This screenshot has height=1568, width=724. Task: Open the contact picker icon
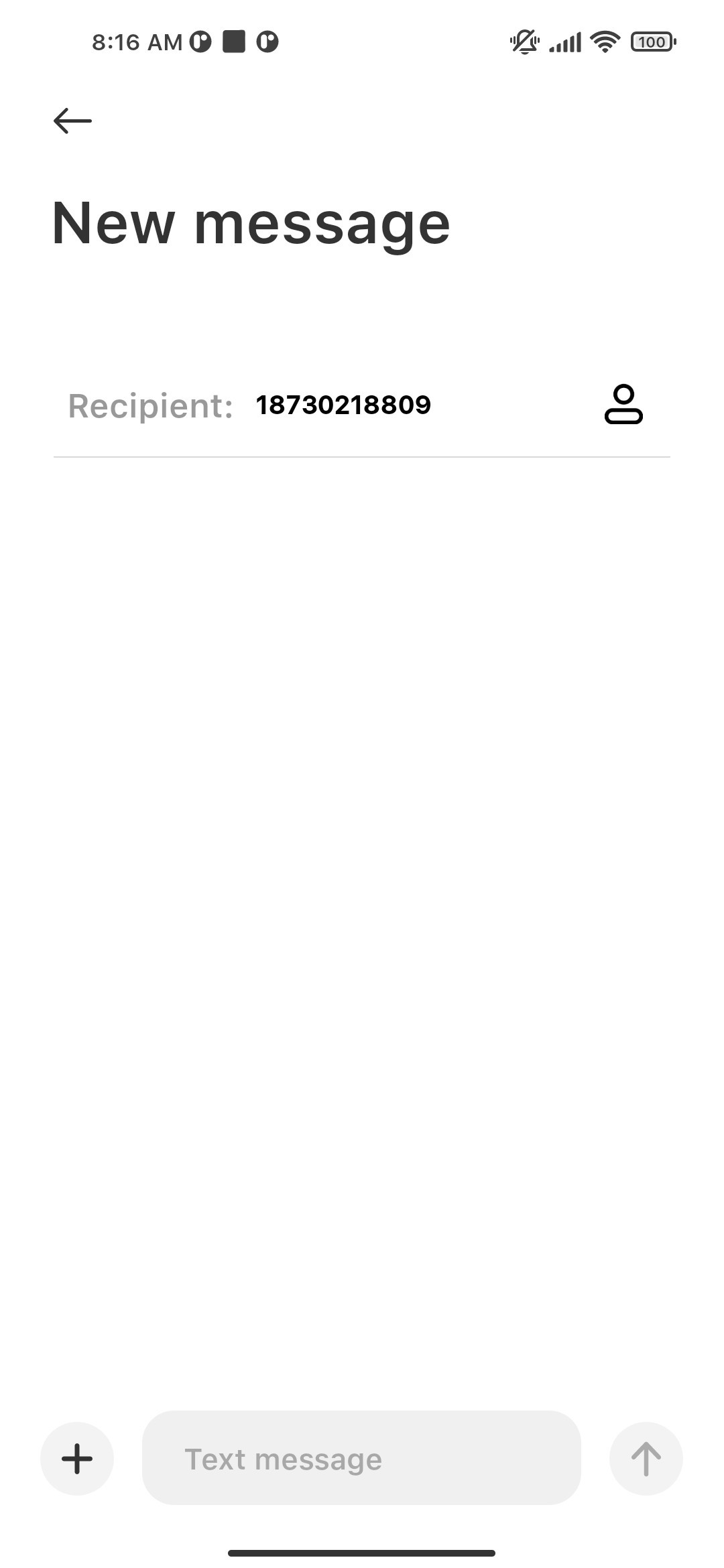click(623, 404)
